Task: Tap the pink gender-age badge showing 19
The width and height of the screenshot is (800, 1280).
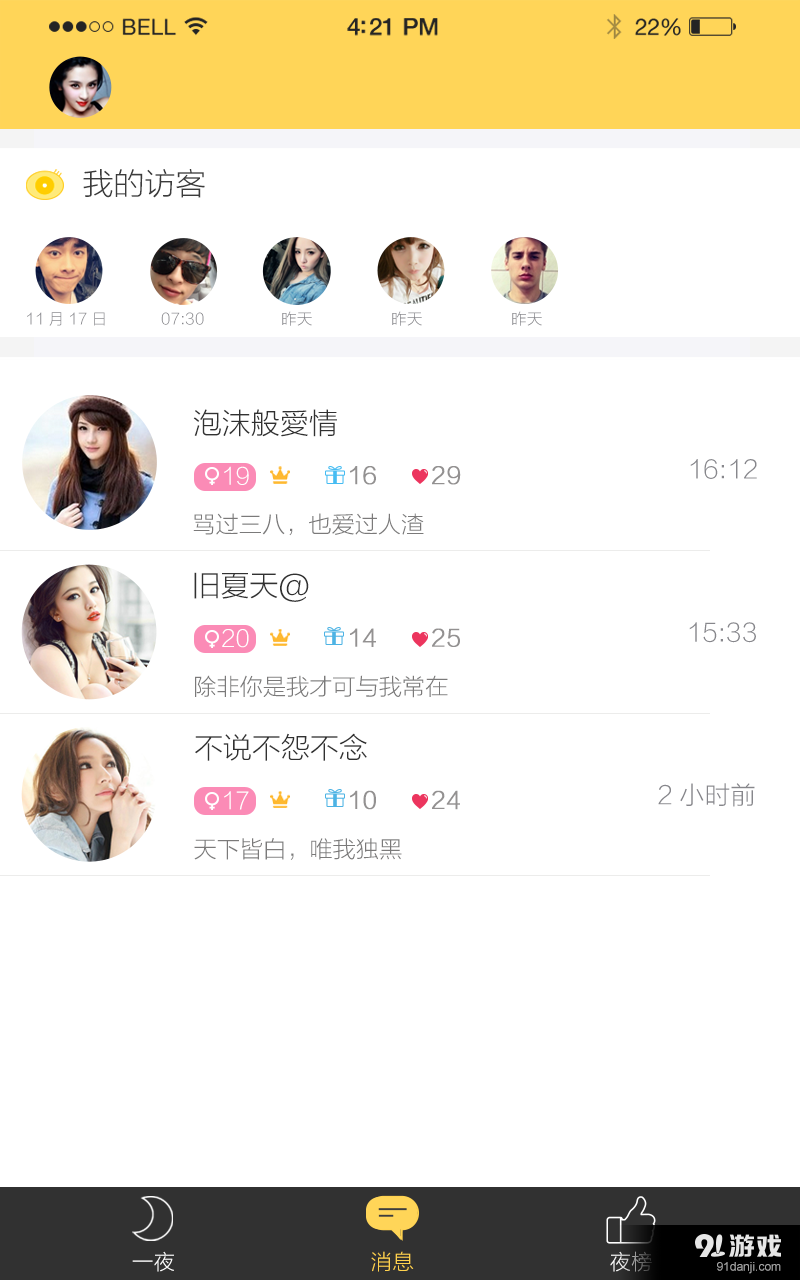Action: point(224,477)
